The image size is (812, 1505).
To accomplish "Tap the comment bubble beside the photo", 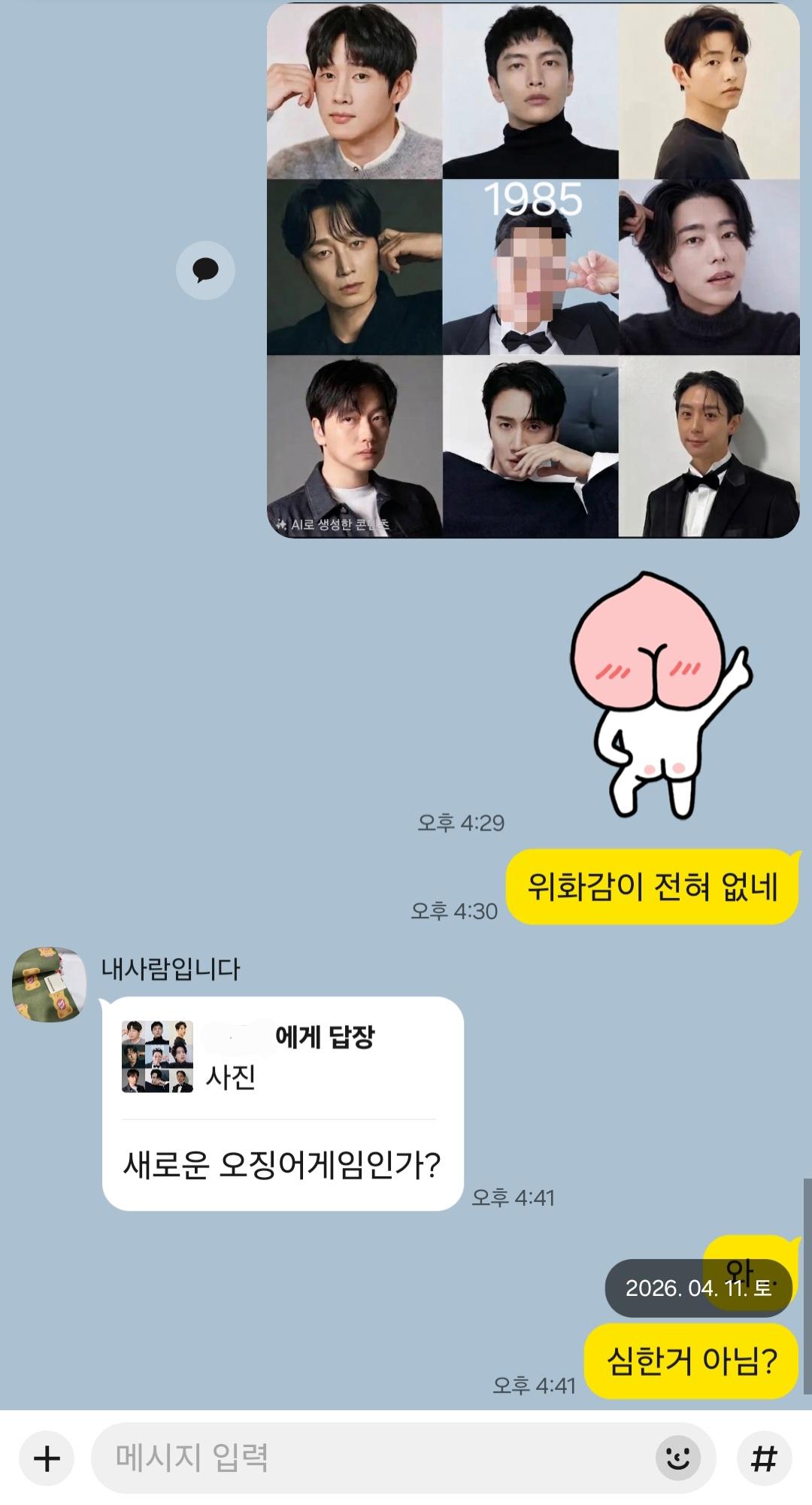I will tap(205, 270).
